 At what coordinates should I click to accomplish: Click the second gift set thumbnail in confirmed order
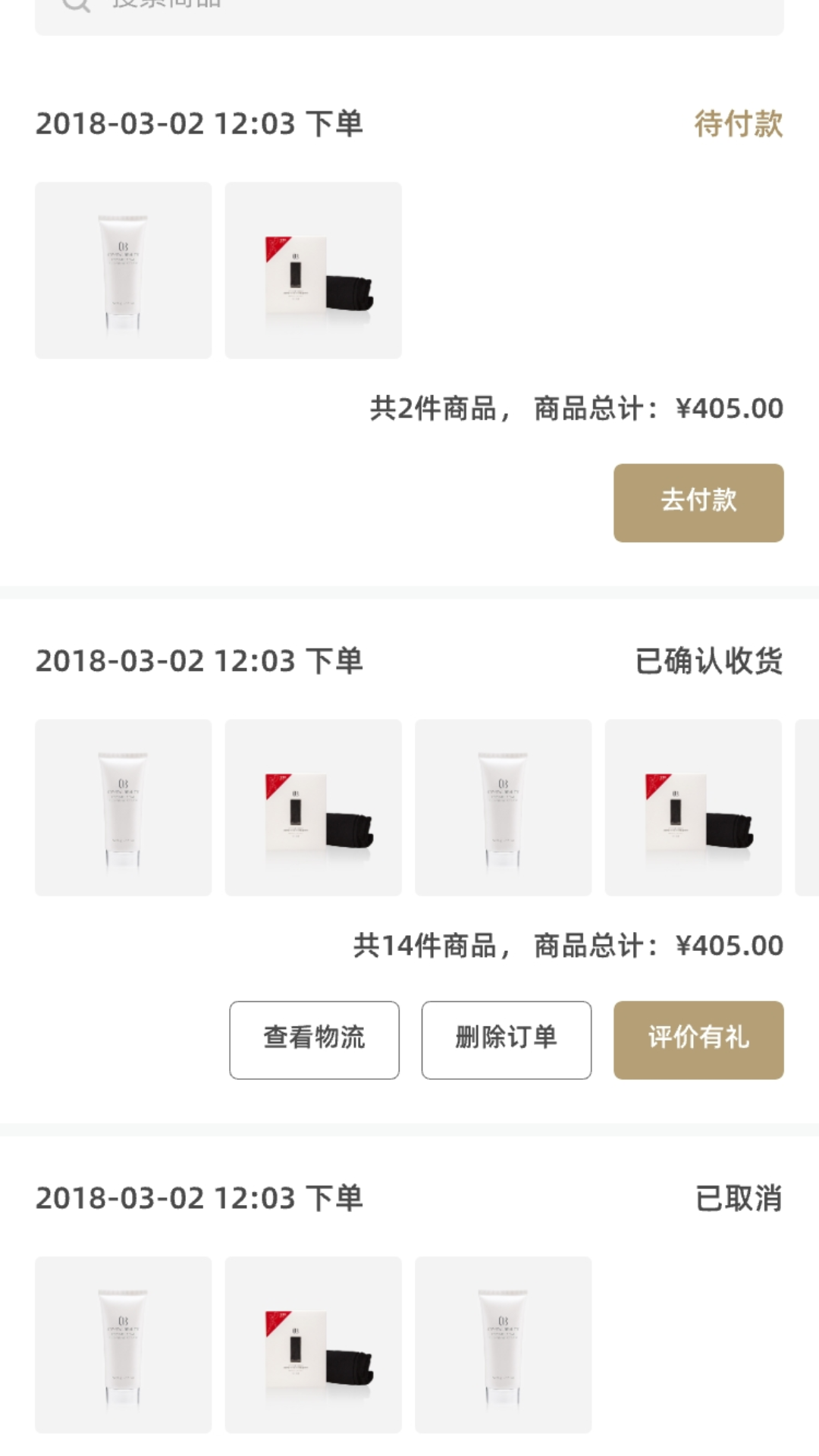(313, 806)
